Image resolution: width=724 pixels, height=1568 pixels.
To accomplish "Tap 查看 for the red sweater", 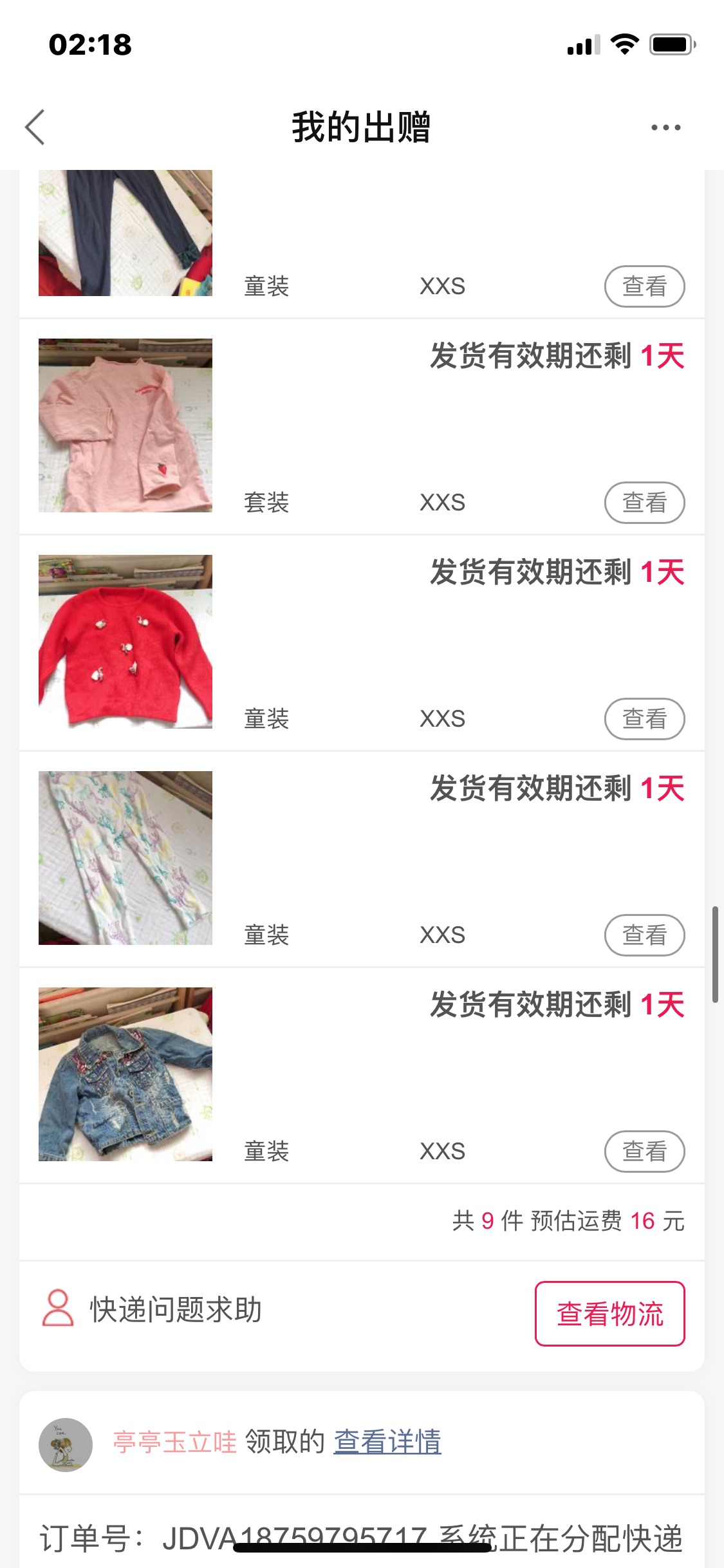I will pyautogui.click(x=644, y=719).
